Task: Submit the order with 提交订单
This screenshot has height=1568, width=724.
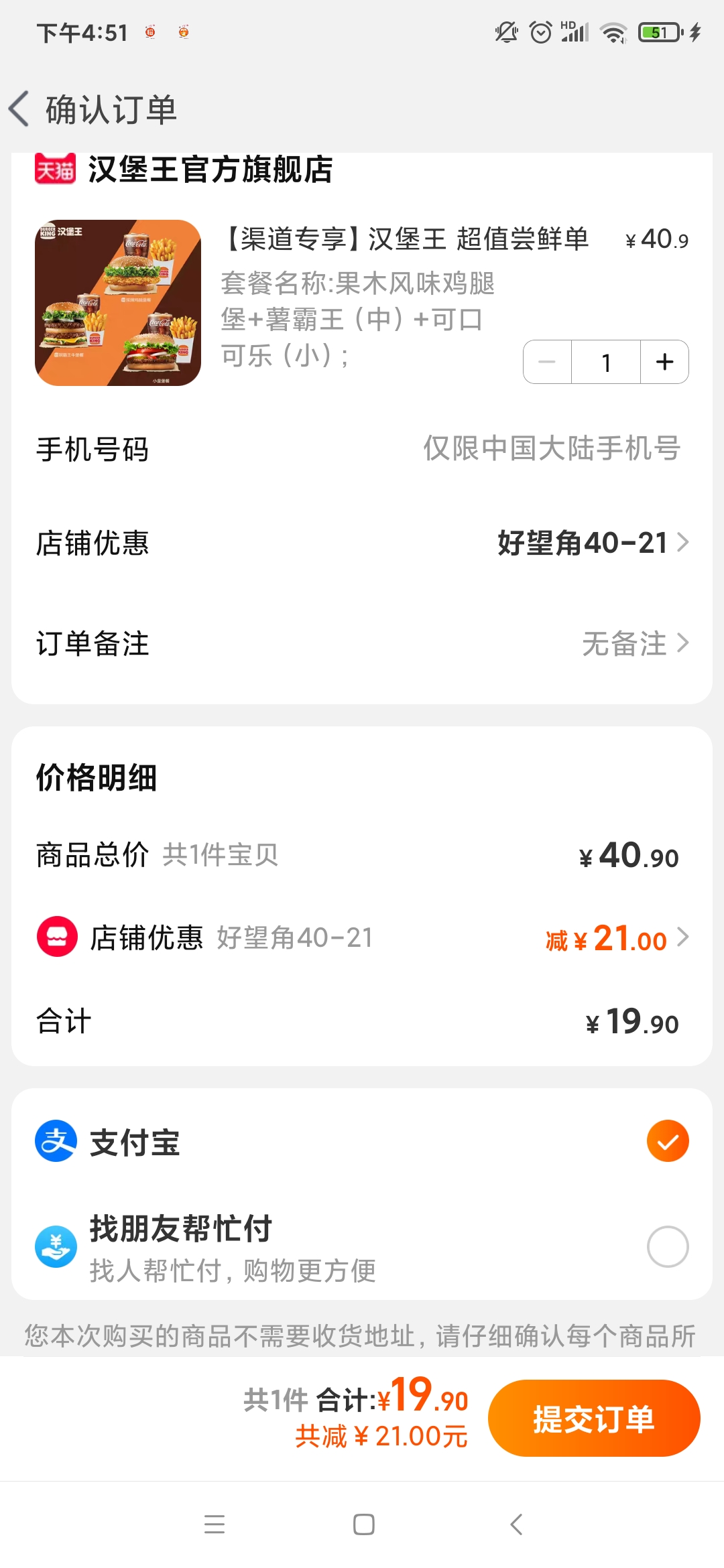Action: coord(594,1418)
